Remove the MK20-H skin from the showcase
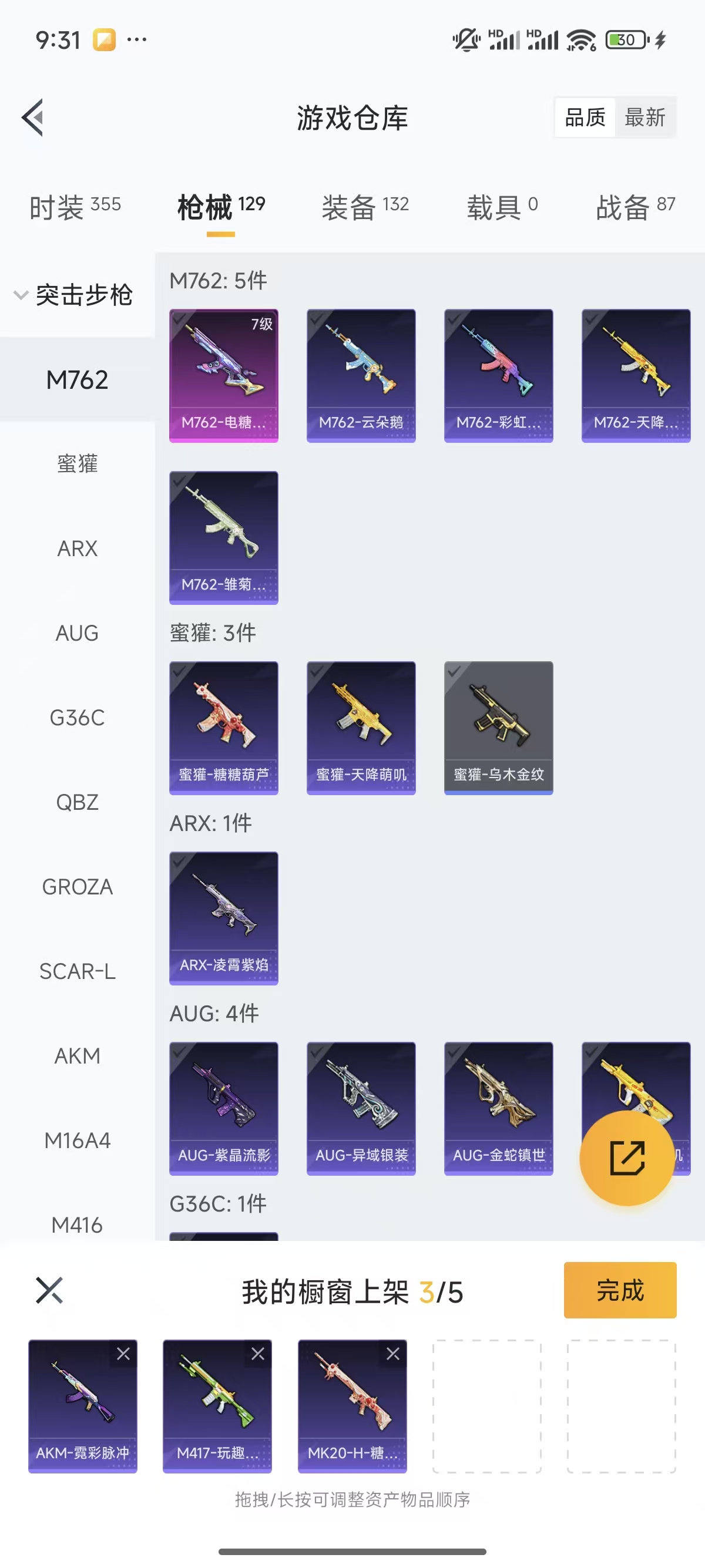 (393, 1354)
